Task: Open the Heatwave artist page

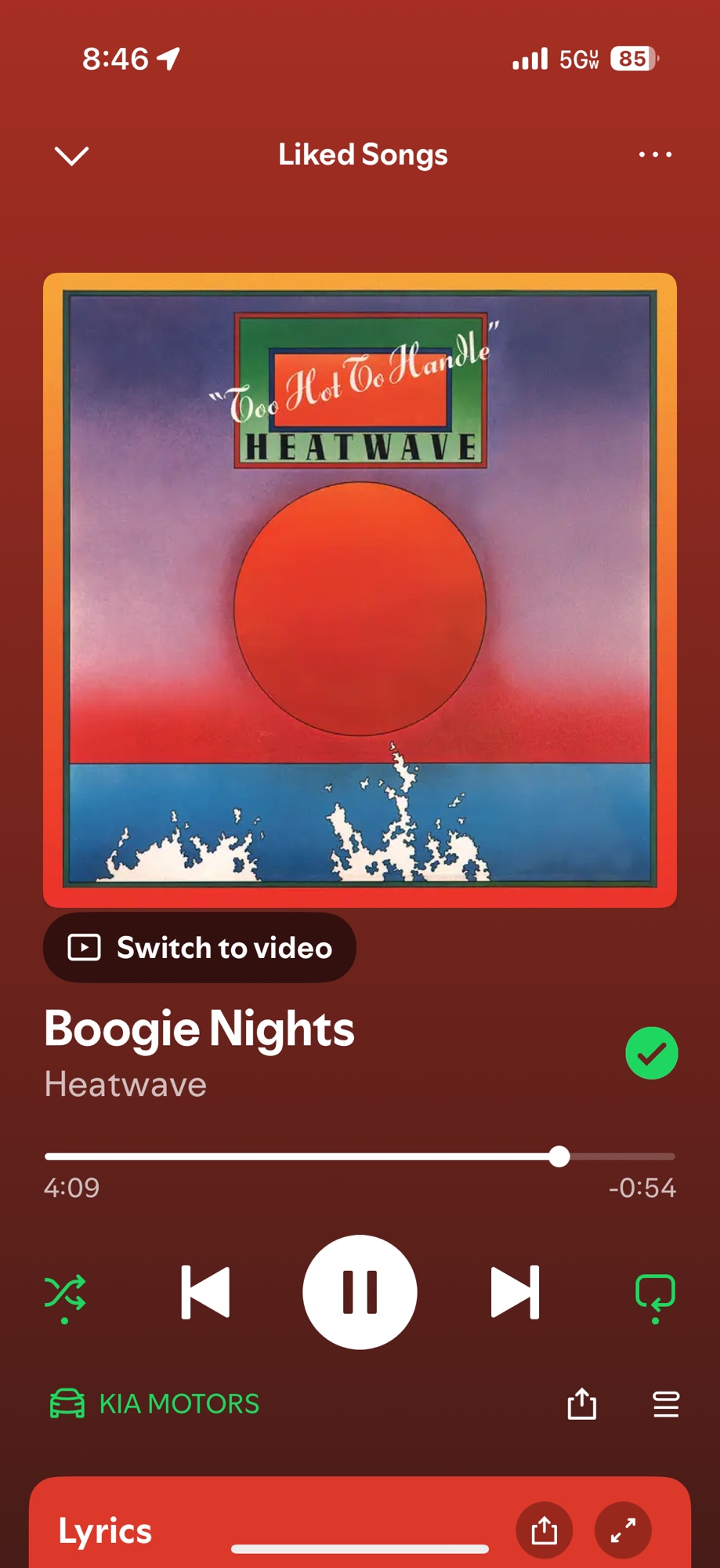Action: coord(125,1085)
